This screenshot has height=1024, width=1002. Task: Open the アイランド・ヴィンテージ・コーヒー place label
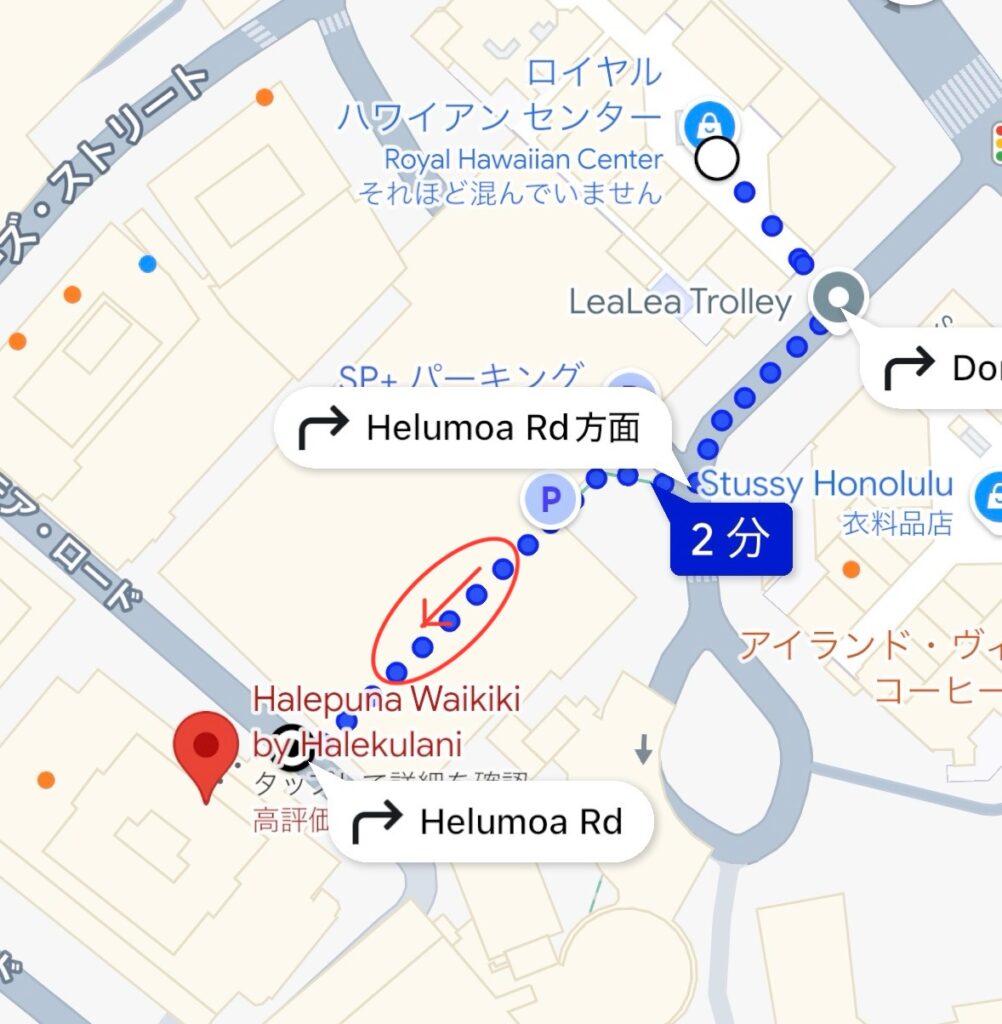coord(870,665)
